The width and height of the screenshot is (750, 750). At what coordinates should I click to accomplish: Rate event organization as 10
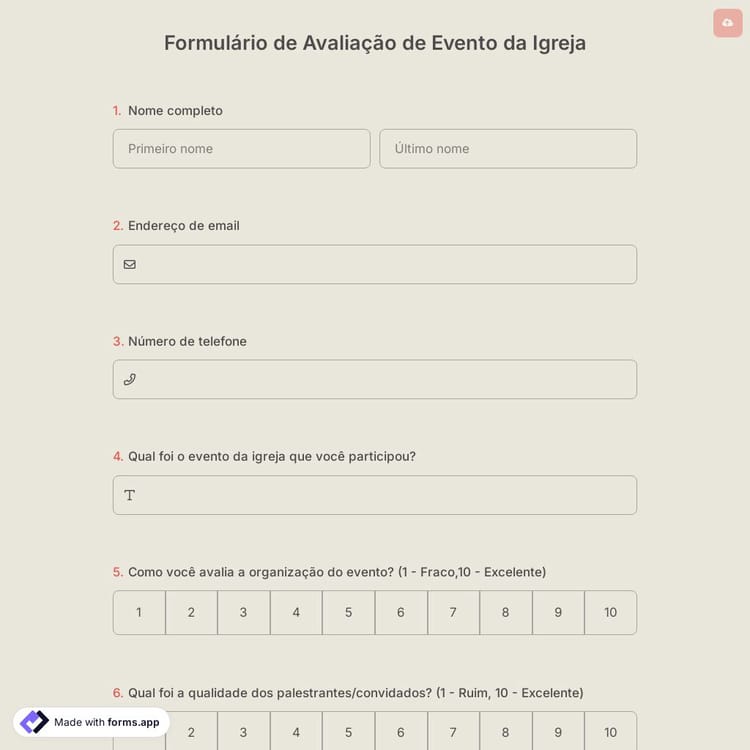[610, 613]
